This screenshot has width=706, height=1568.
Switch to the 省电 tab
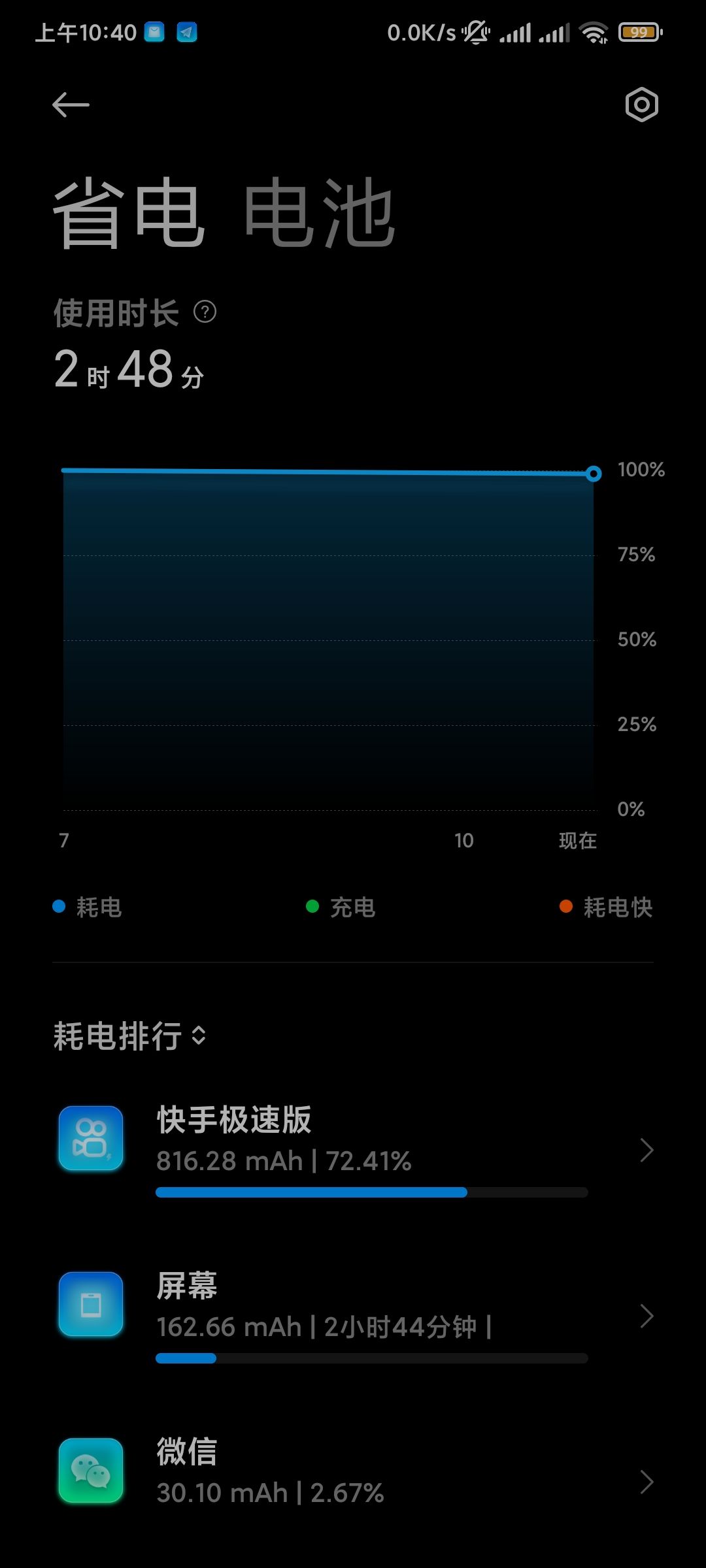pos(128,212)
